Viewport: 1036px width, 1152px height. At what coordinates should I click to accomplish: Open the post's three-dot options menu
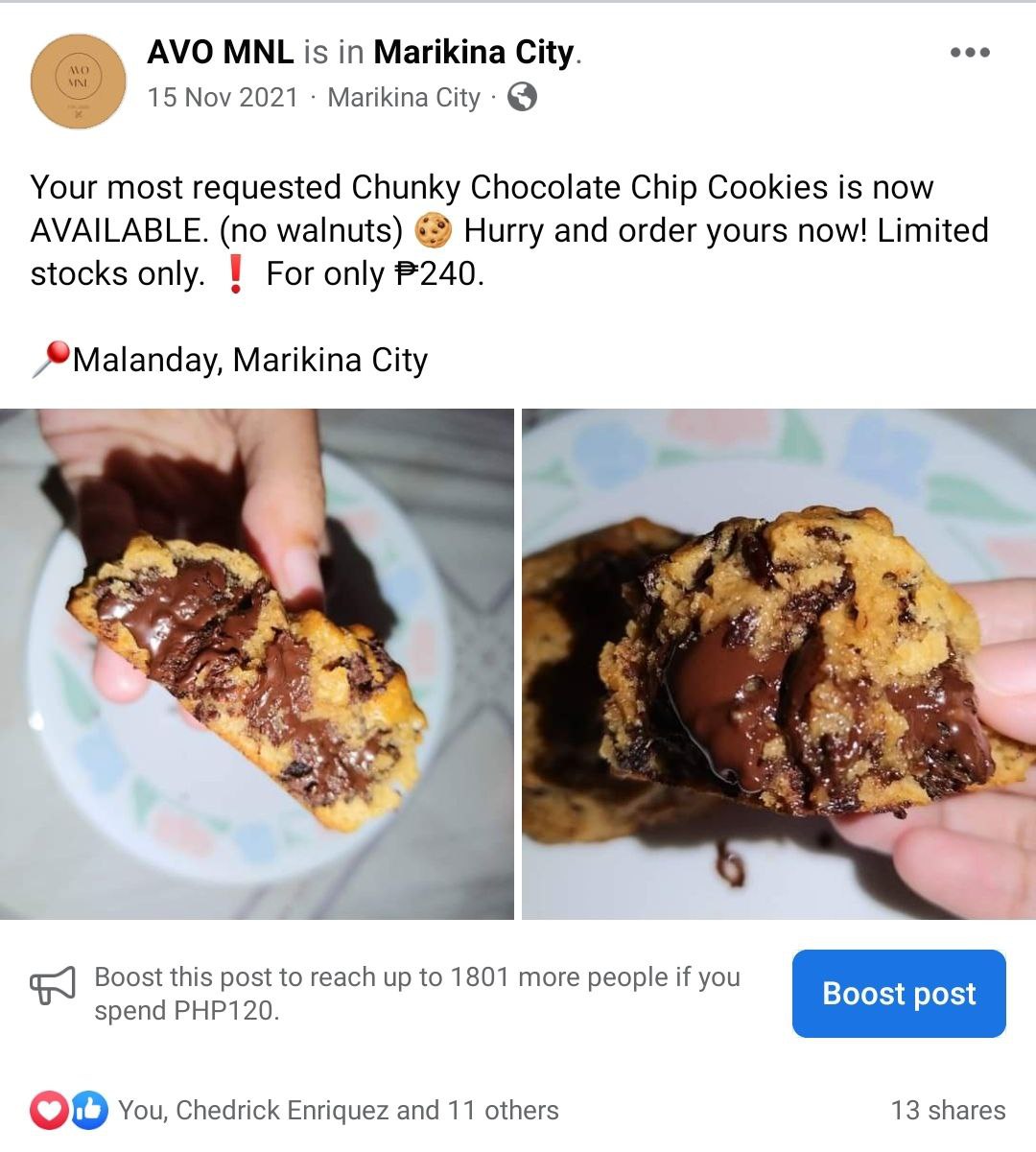(x=970, y=53)
